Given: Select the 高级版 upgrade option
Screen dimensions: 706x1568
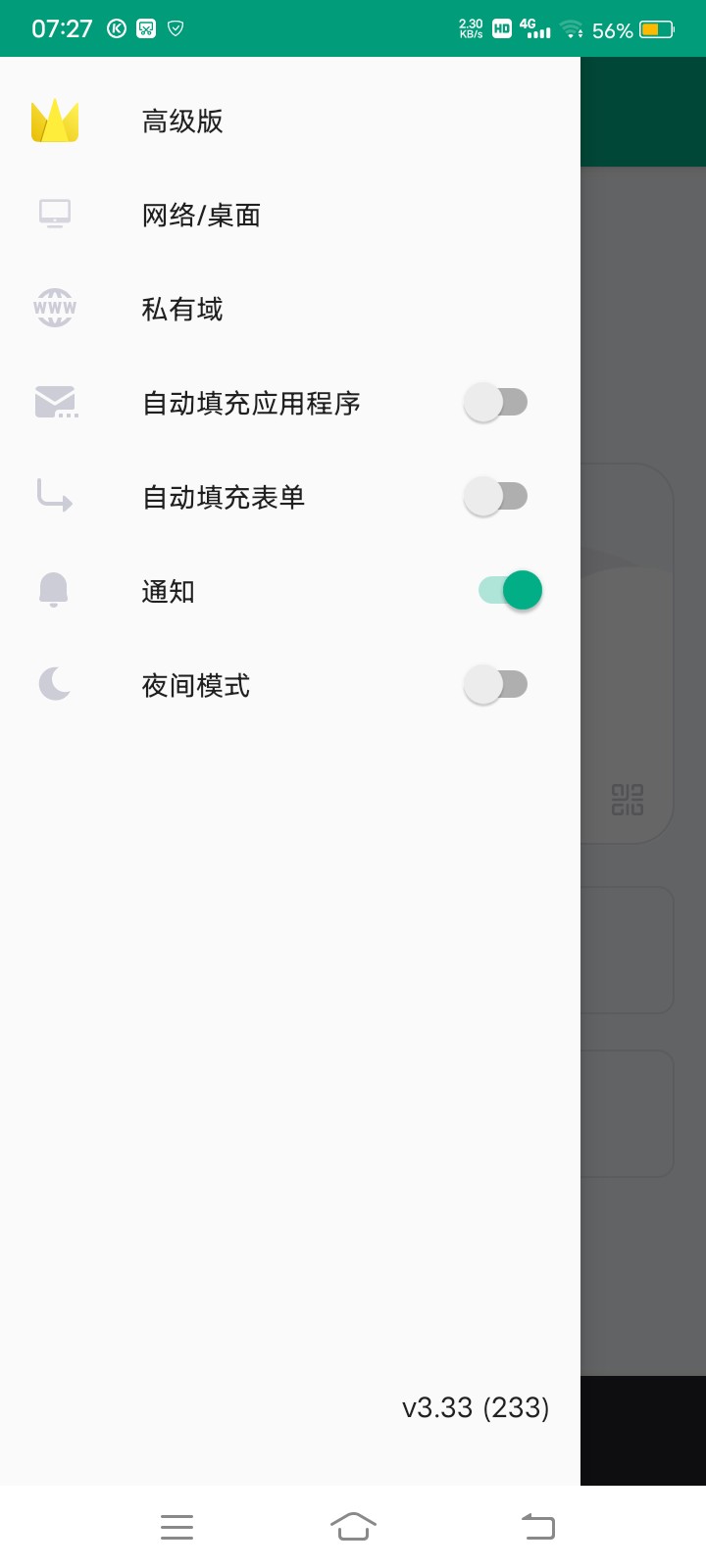Looking at the screenshot, I should click(182, 120).
